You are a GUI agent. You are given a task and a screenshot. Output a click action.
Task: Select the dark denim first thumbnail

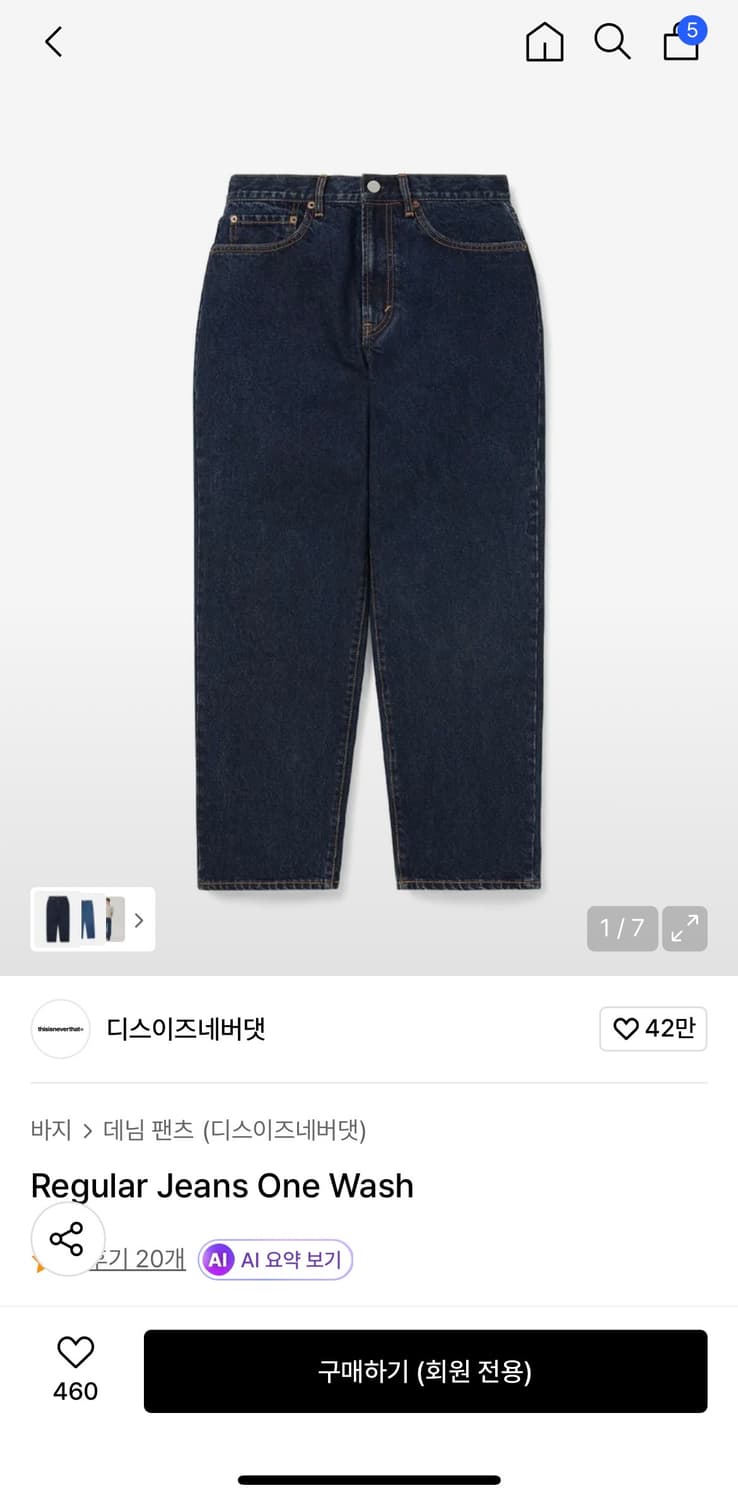58,919
